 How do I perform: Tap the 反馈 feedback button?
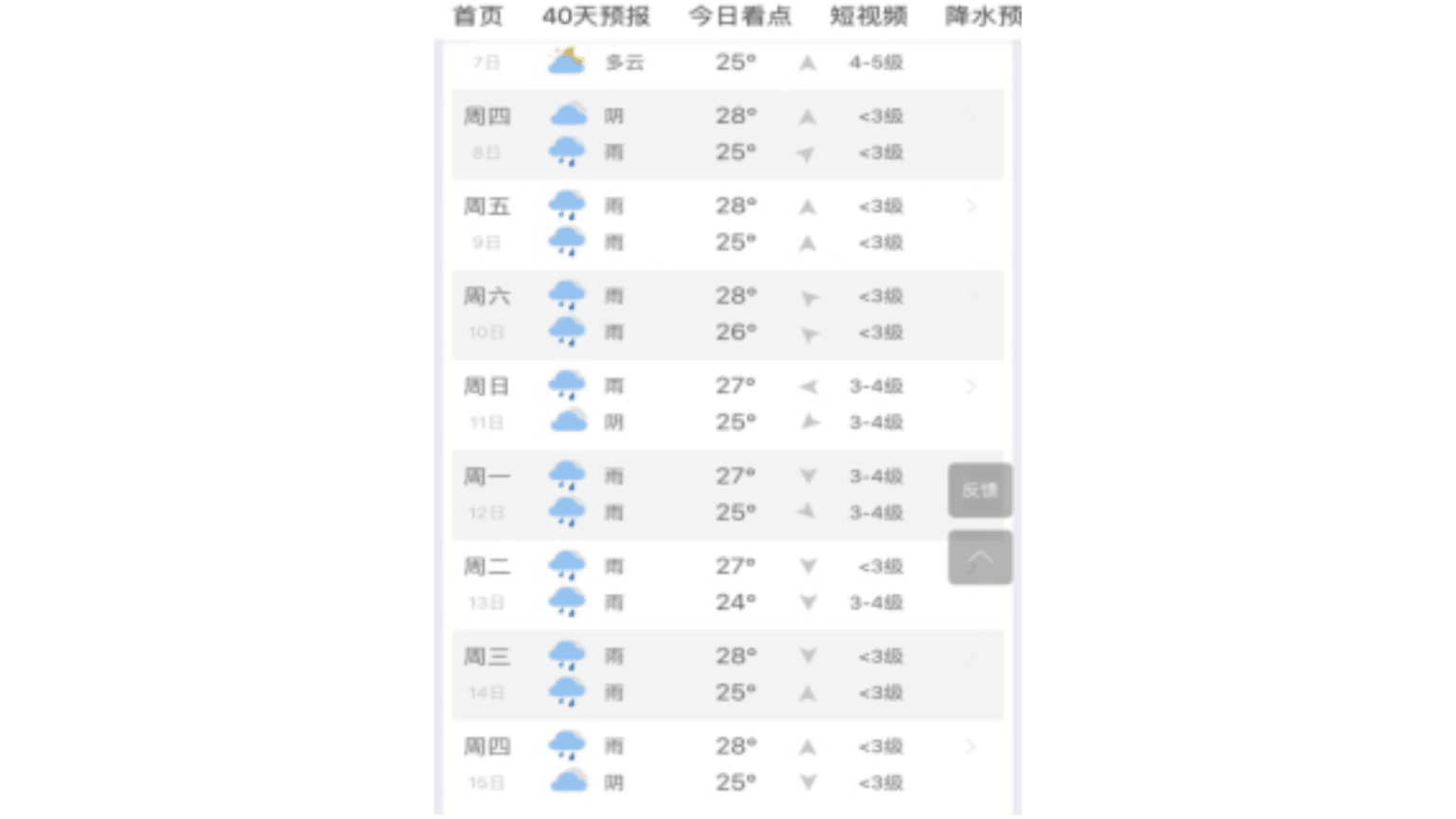point(979,490)
